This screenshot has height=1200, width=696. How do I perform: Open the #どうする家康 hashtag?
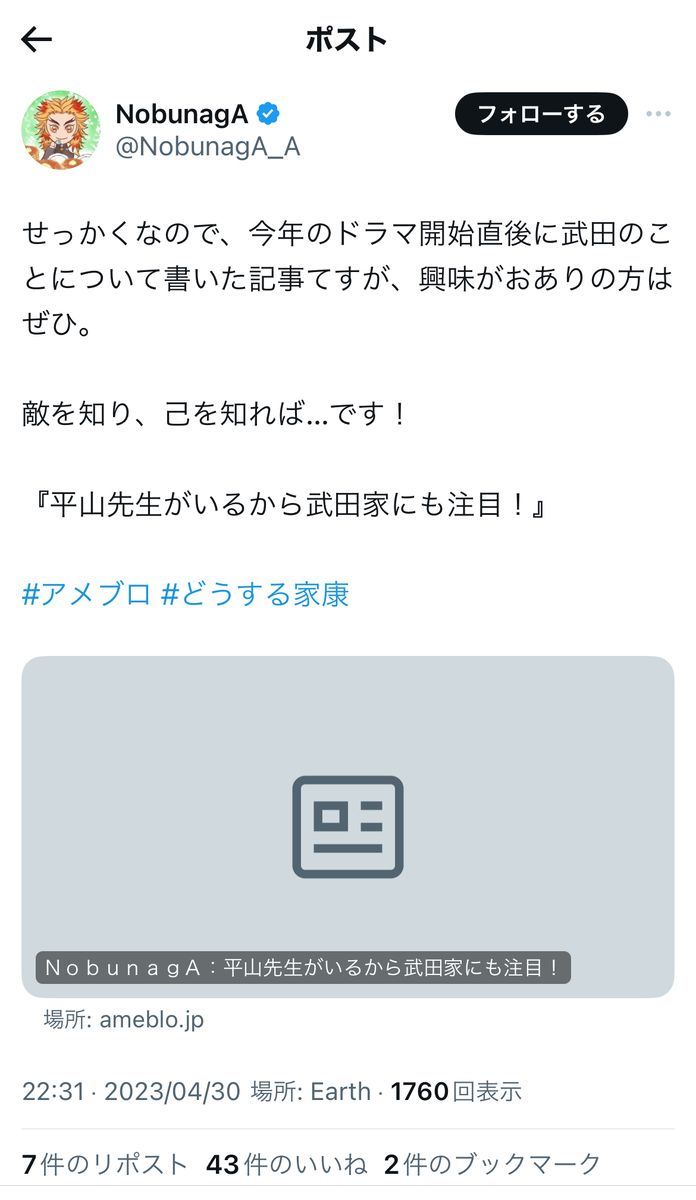255,595
